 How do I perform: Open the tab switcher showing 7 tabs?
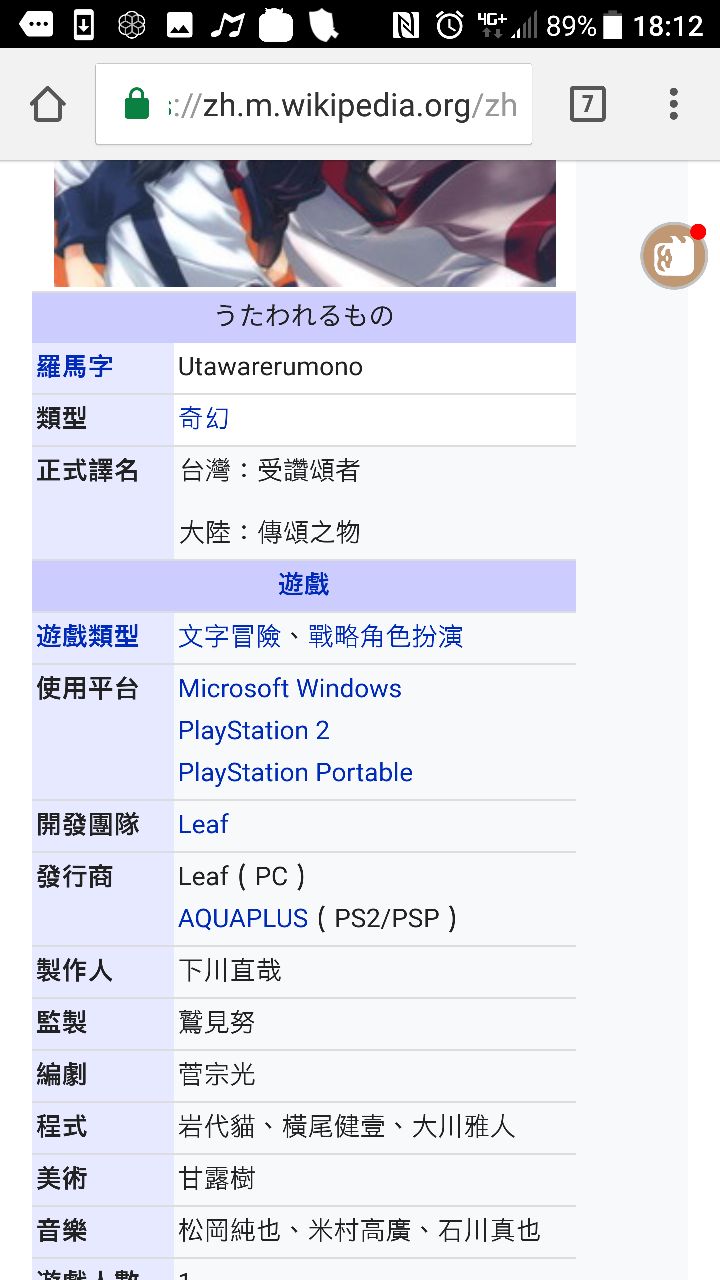[587, 104]
